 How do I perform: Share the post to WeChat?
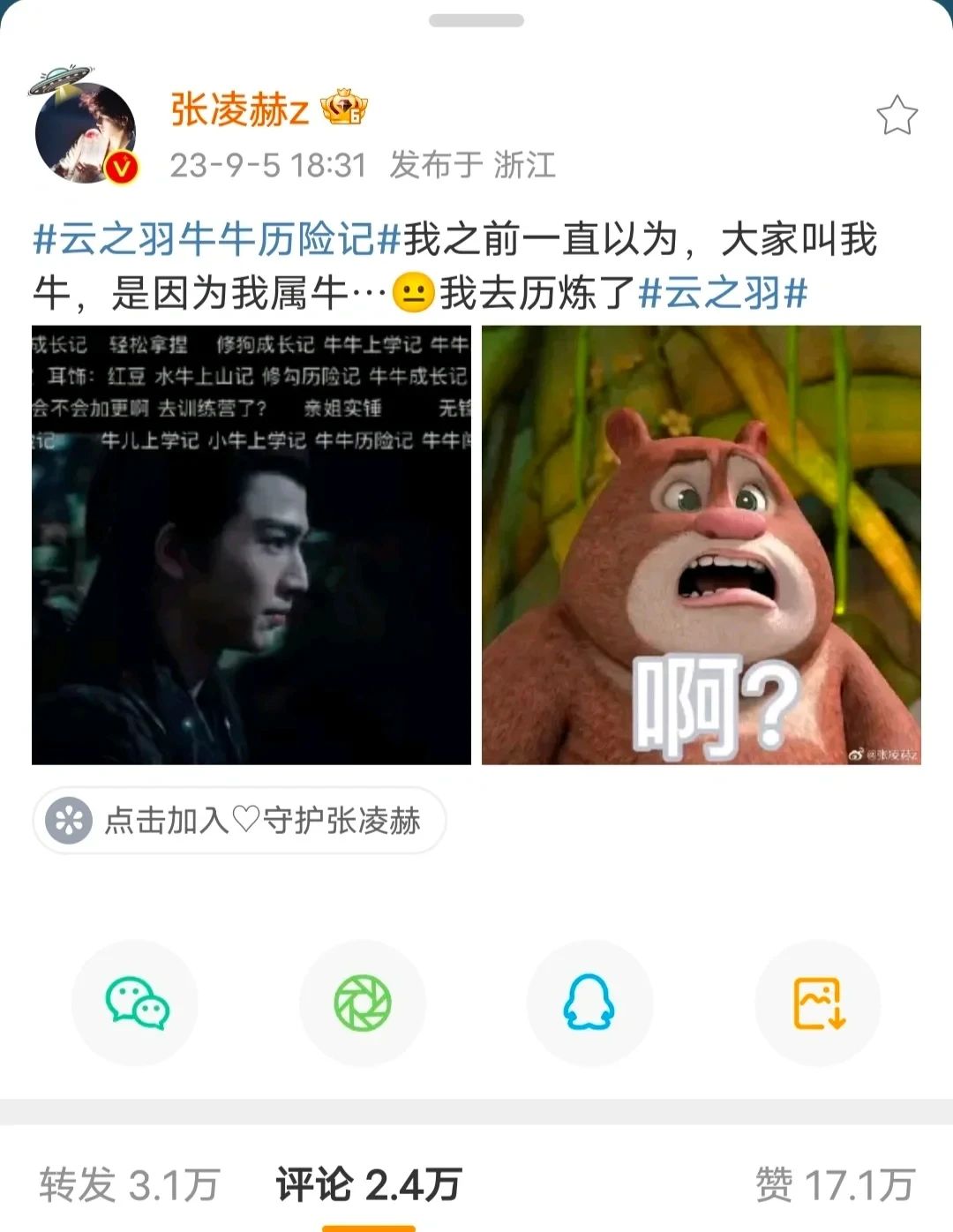tap(135, 1003)
